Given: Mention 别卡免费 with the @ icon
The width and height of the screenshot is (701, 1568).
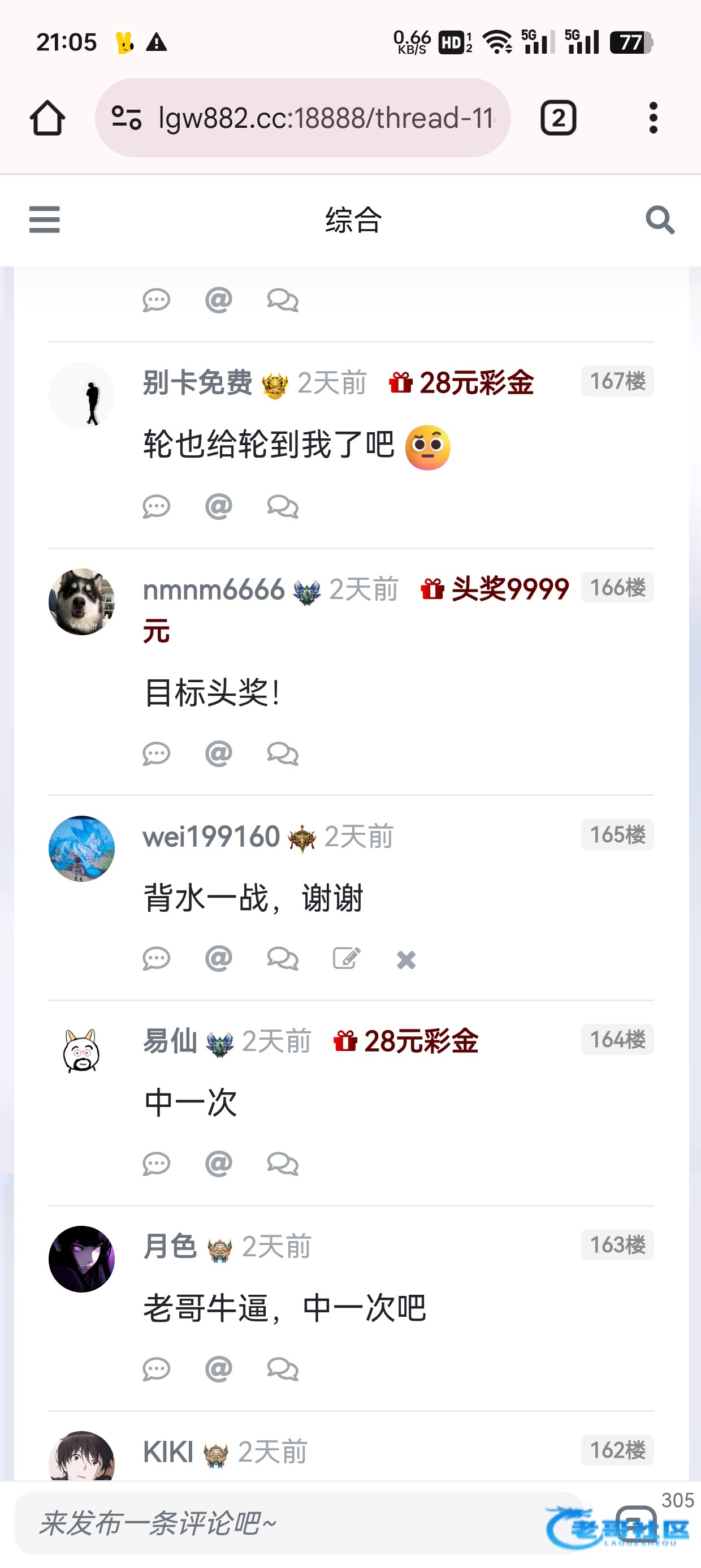Looking at the screenshot, I should (x=218, y=506).
